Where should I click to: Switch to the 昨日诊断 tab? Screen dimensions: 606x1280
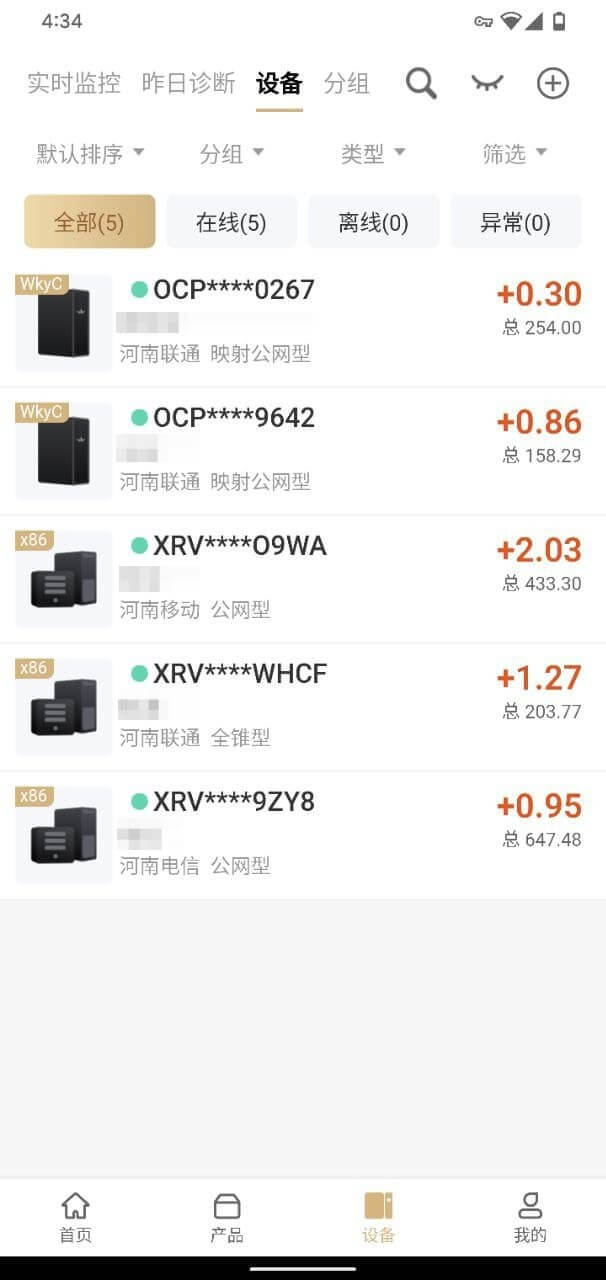pyautogui.click(x=188, y=84)
